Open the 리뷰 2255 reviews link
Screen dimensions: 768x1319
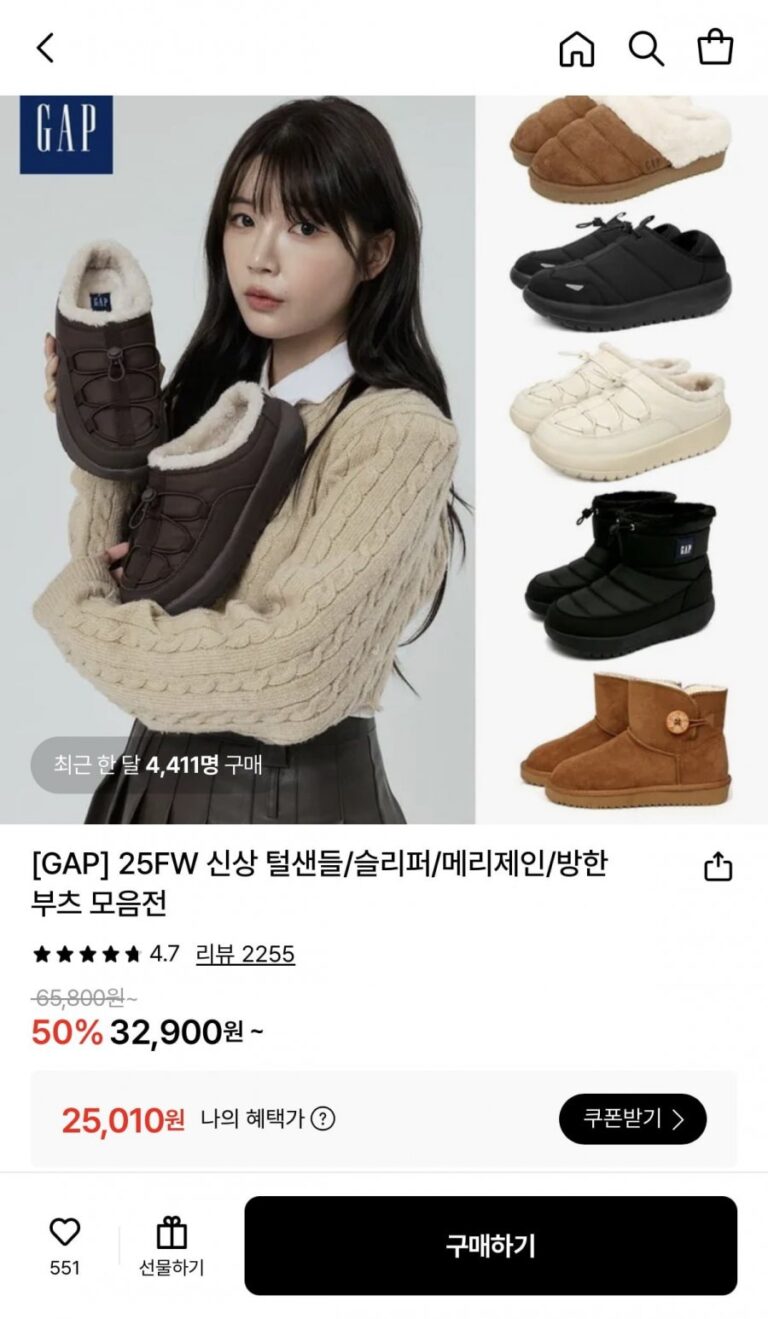(x=245, y=953)
